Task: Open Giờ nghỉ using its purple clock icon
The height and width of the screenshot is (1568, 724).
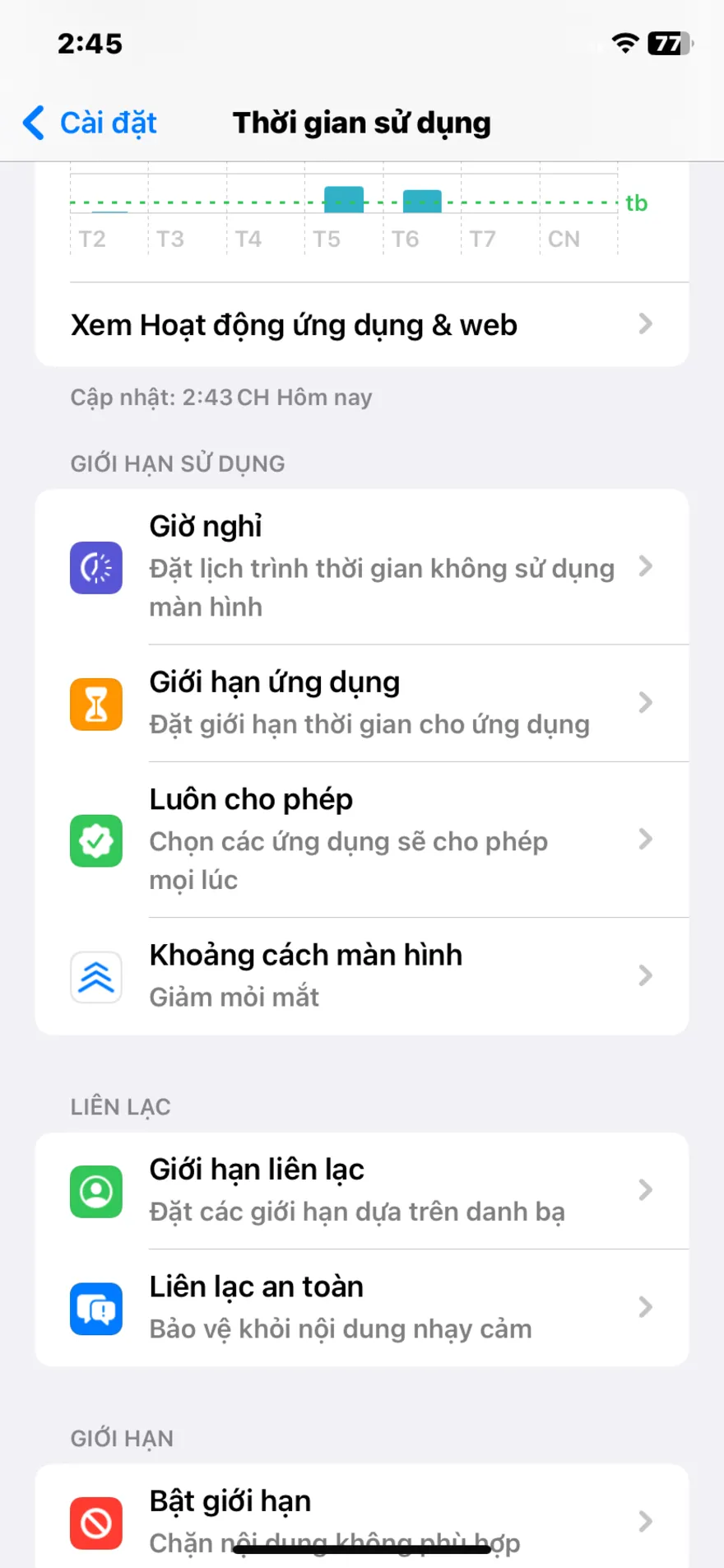Action: pyautogui.click(x=96, y=568)
